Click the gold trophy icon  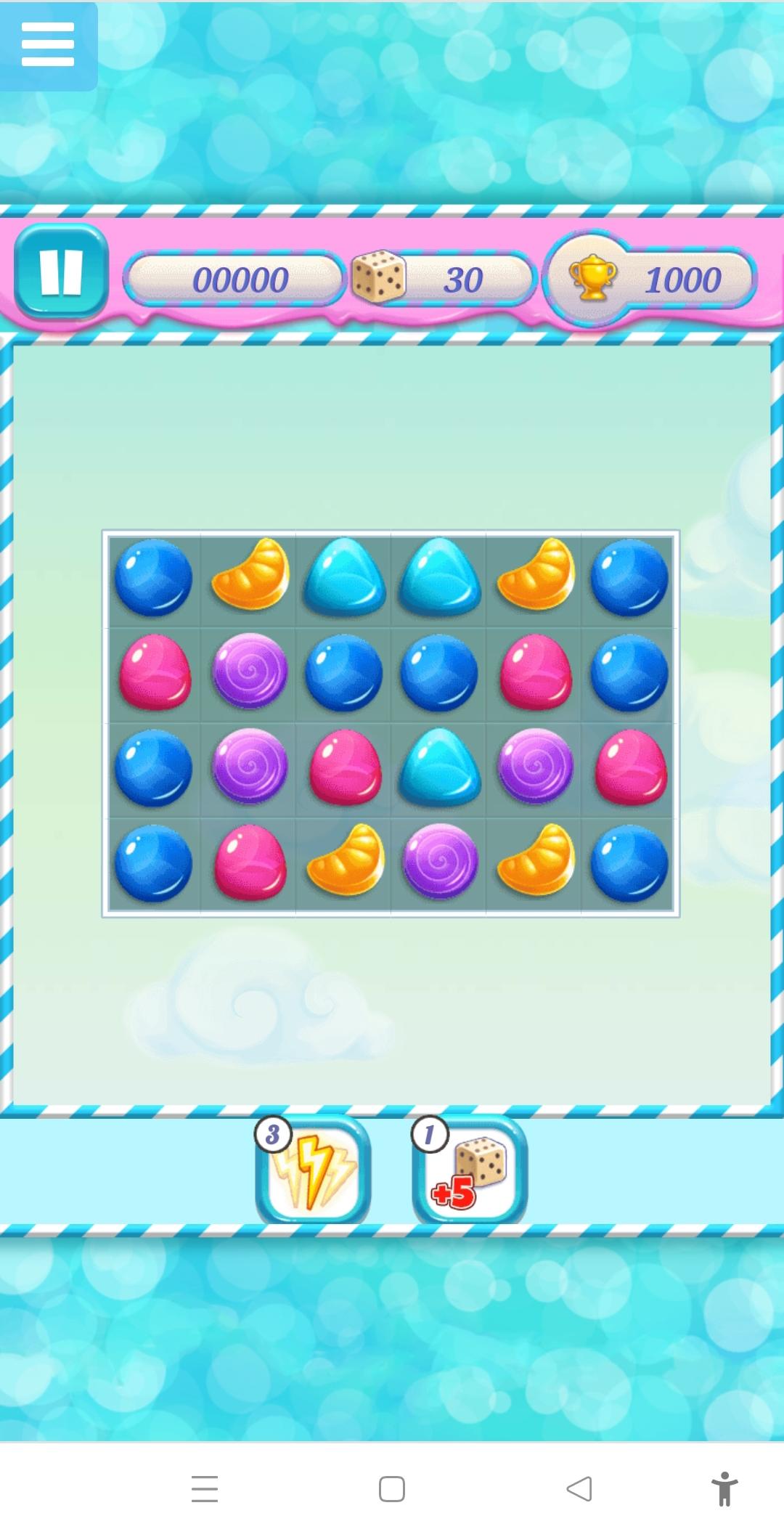[592, 280]
